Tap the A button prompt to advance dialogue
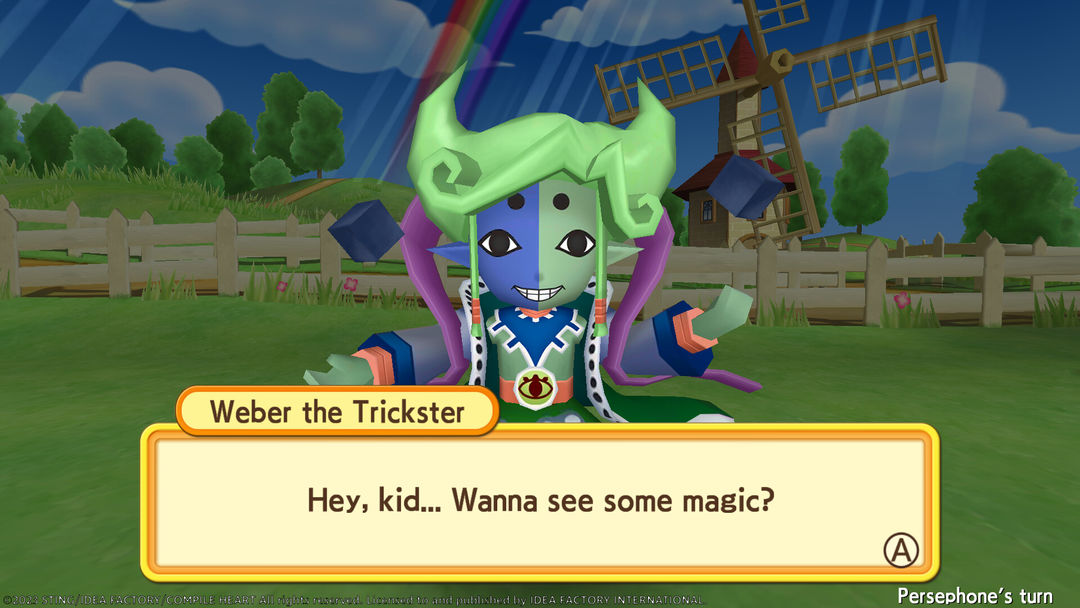The height and width of the screenshot is (608, 1080). [900, 549]
